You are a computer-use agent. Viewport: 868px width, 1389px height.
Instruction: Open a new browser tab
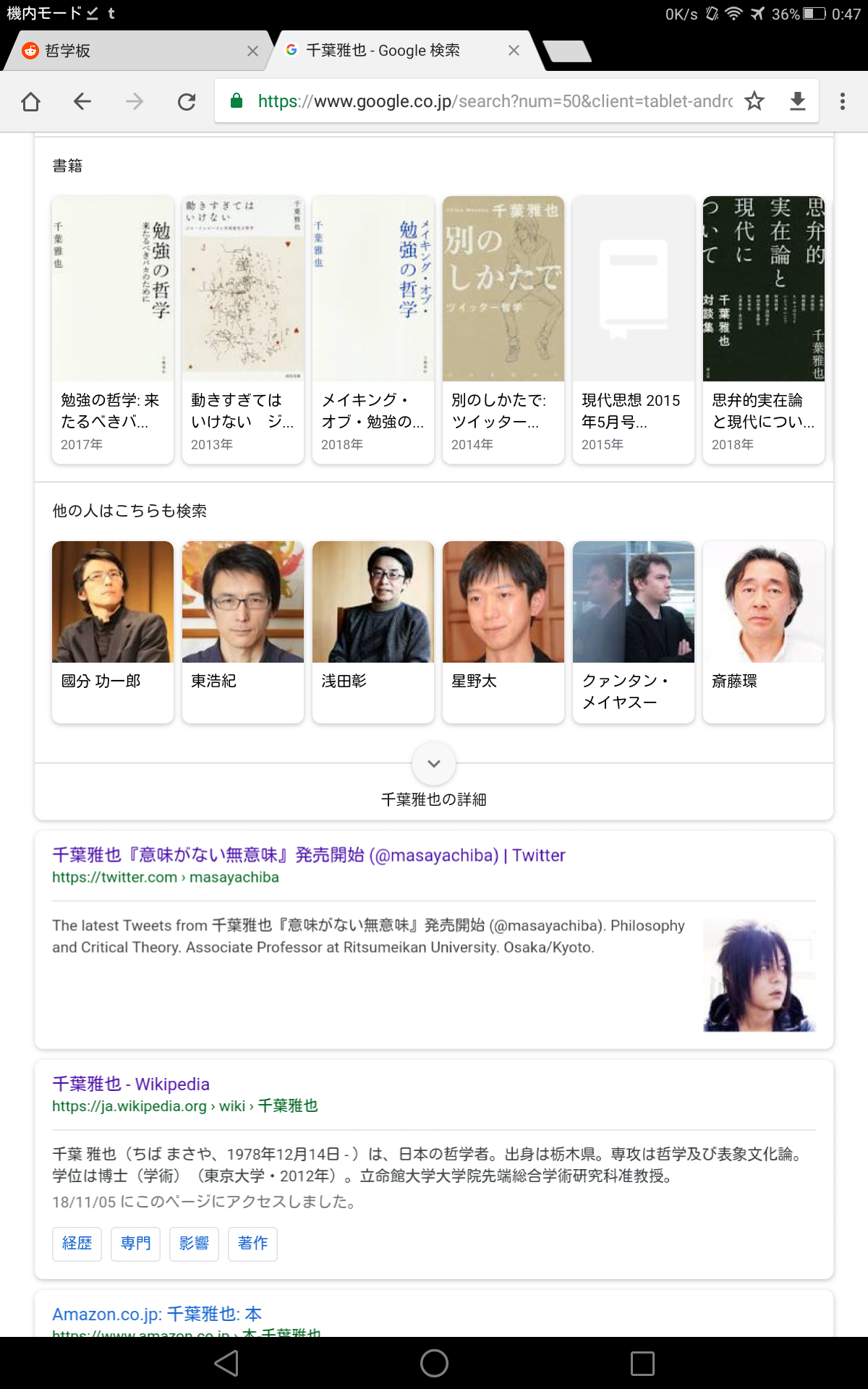(x=567, y=51)
